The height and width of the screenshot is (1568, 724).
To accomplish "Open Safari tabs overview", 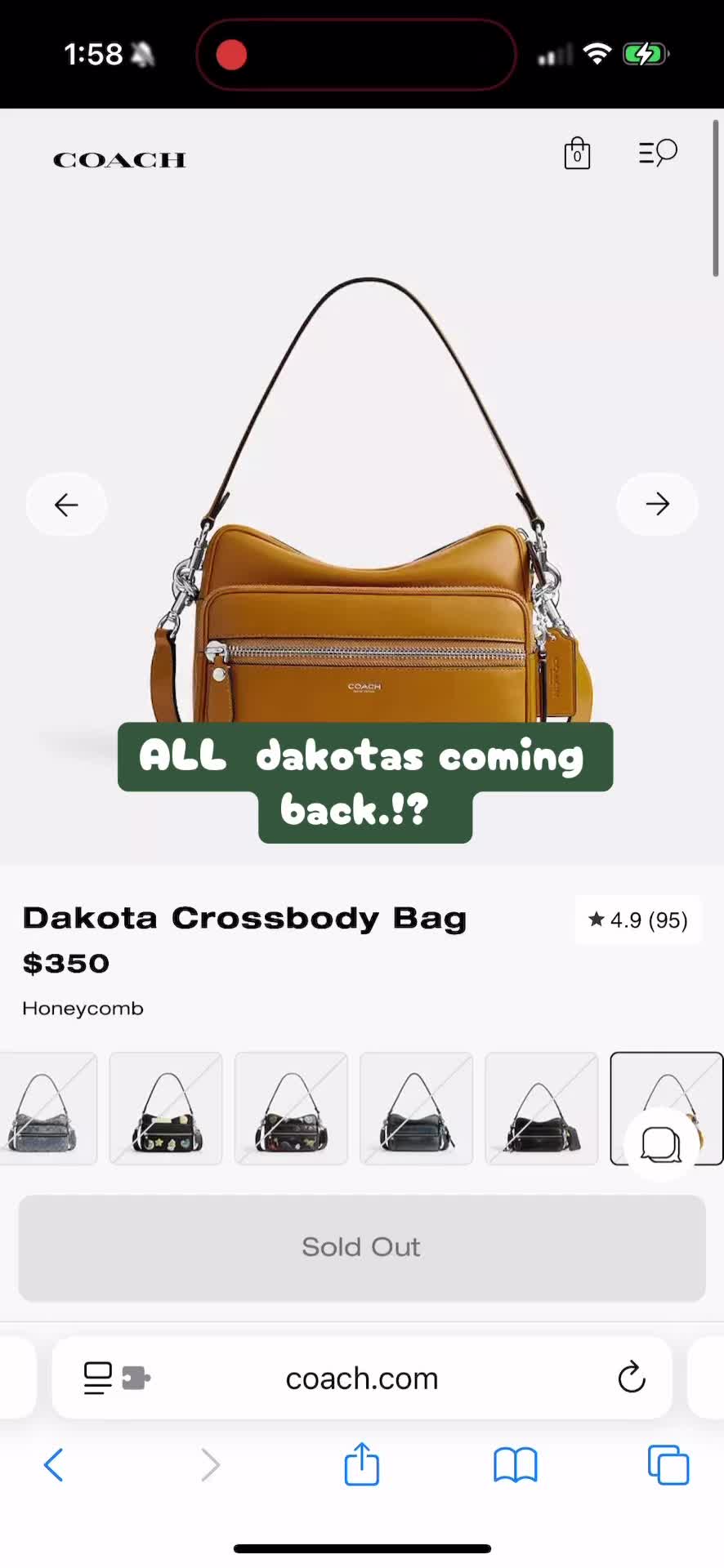I will click(x=668, y=1465).
